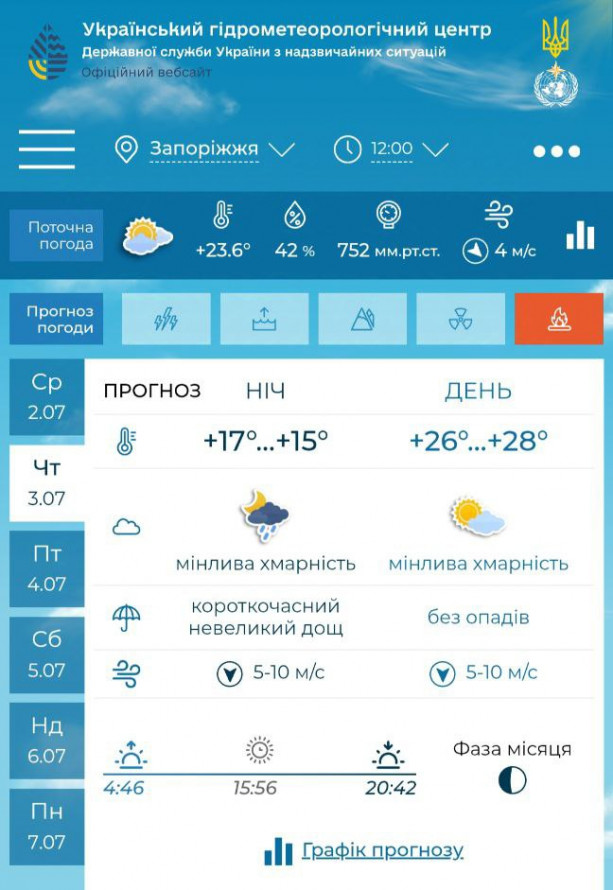
Task: Open the Графік прогнозу link
Action: tap(381, 851)
